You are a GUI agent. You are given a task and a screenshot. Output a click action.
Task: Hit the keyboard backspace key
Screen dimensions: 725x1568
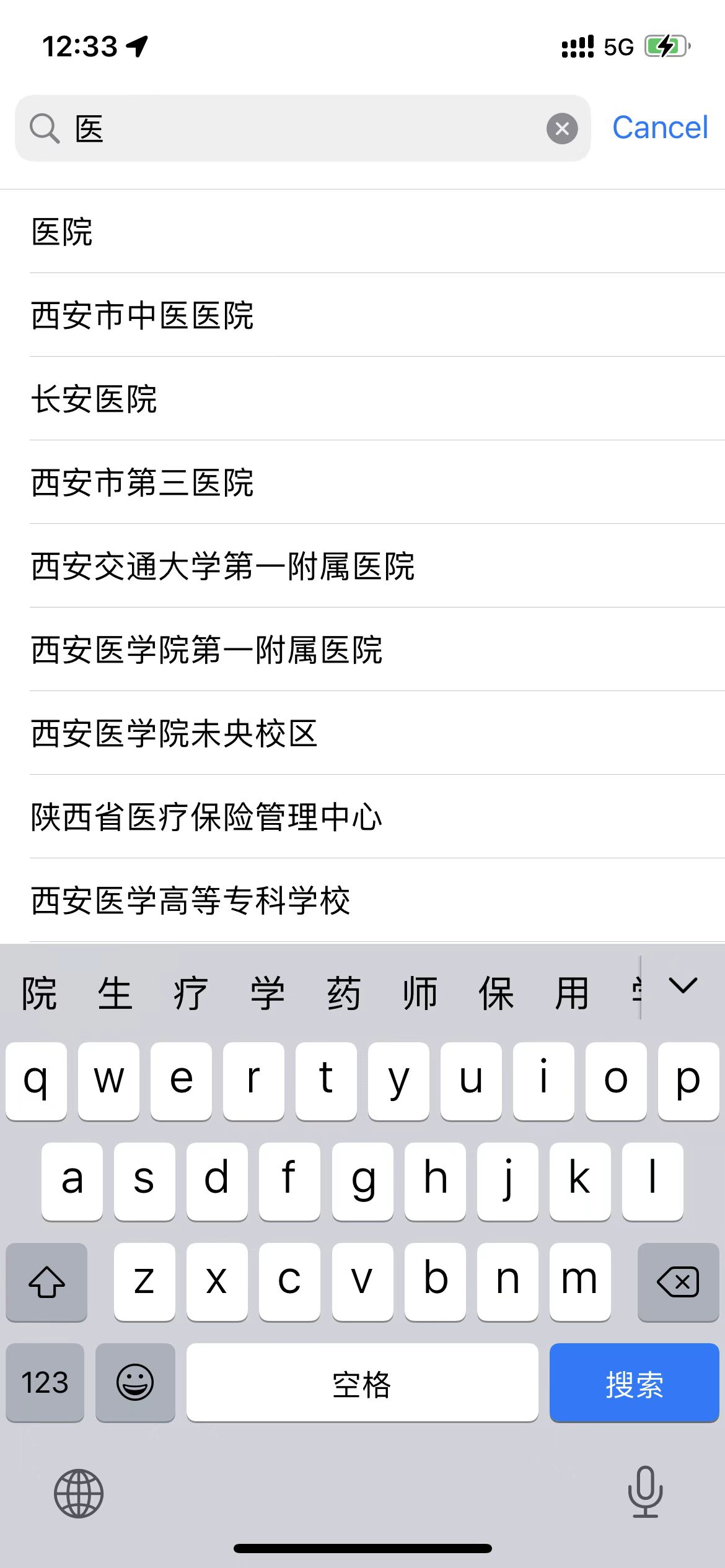678,1281
